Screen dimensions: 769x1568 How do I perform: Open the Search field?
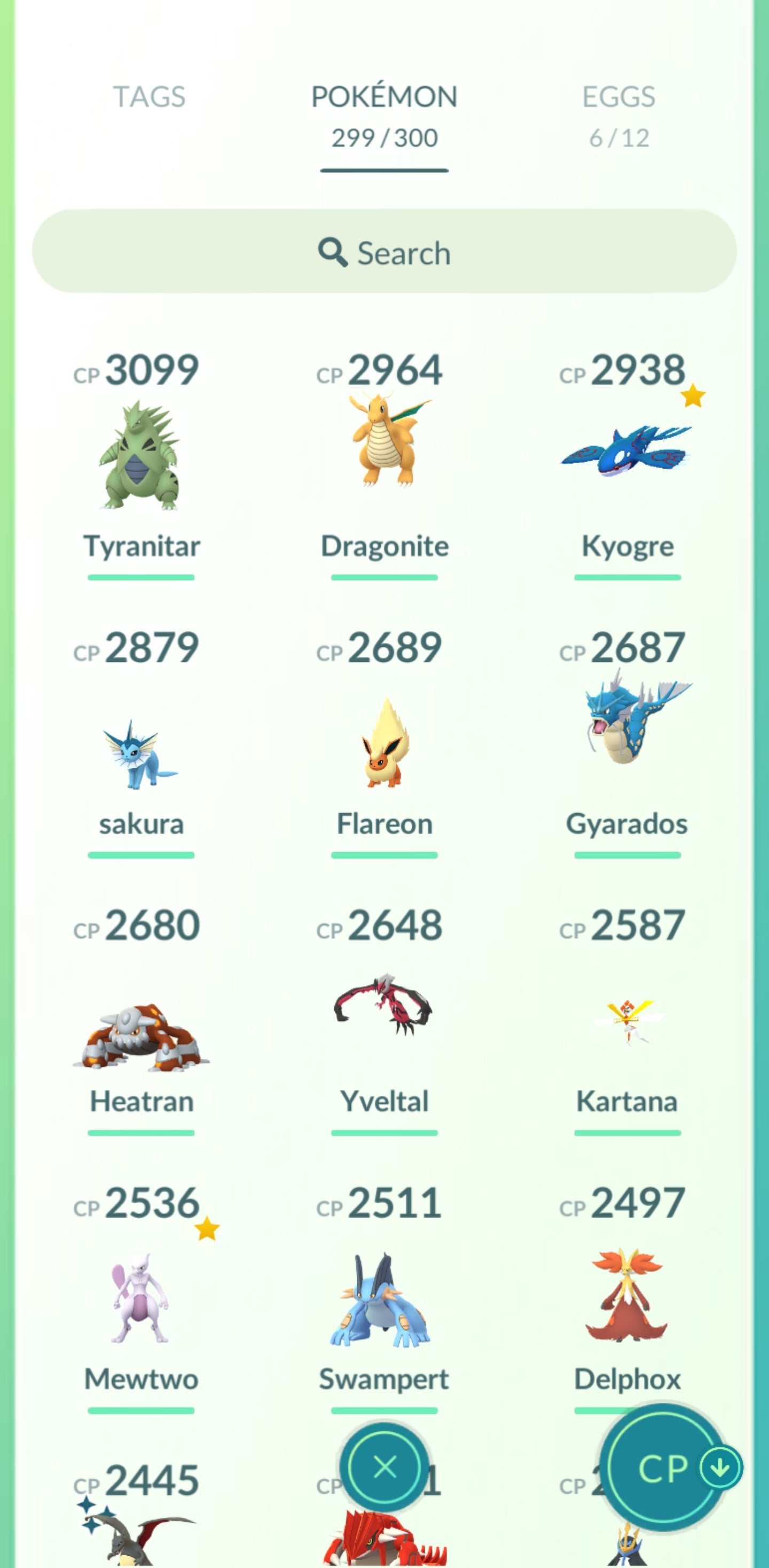click(x=384, y=252)
